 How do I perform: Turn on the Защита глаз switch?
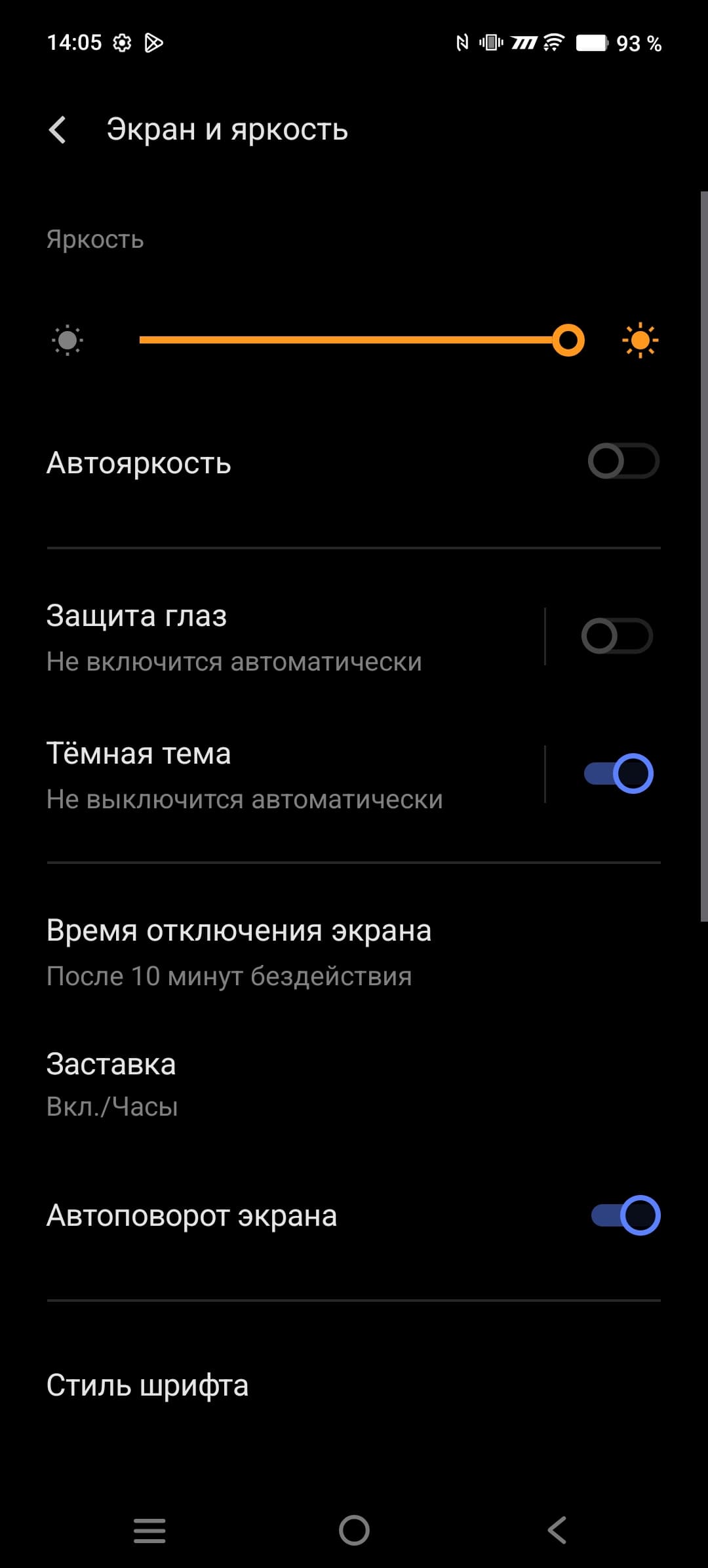(616, 636)
